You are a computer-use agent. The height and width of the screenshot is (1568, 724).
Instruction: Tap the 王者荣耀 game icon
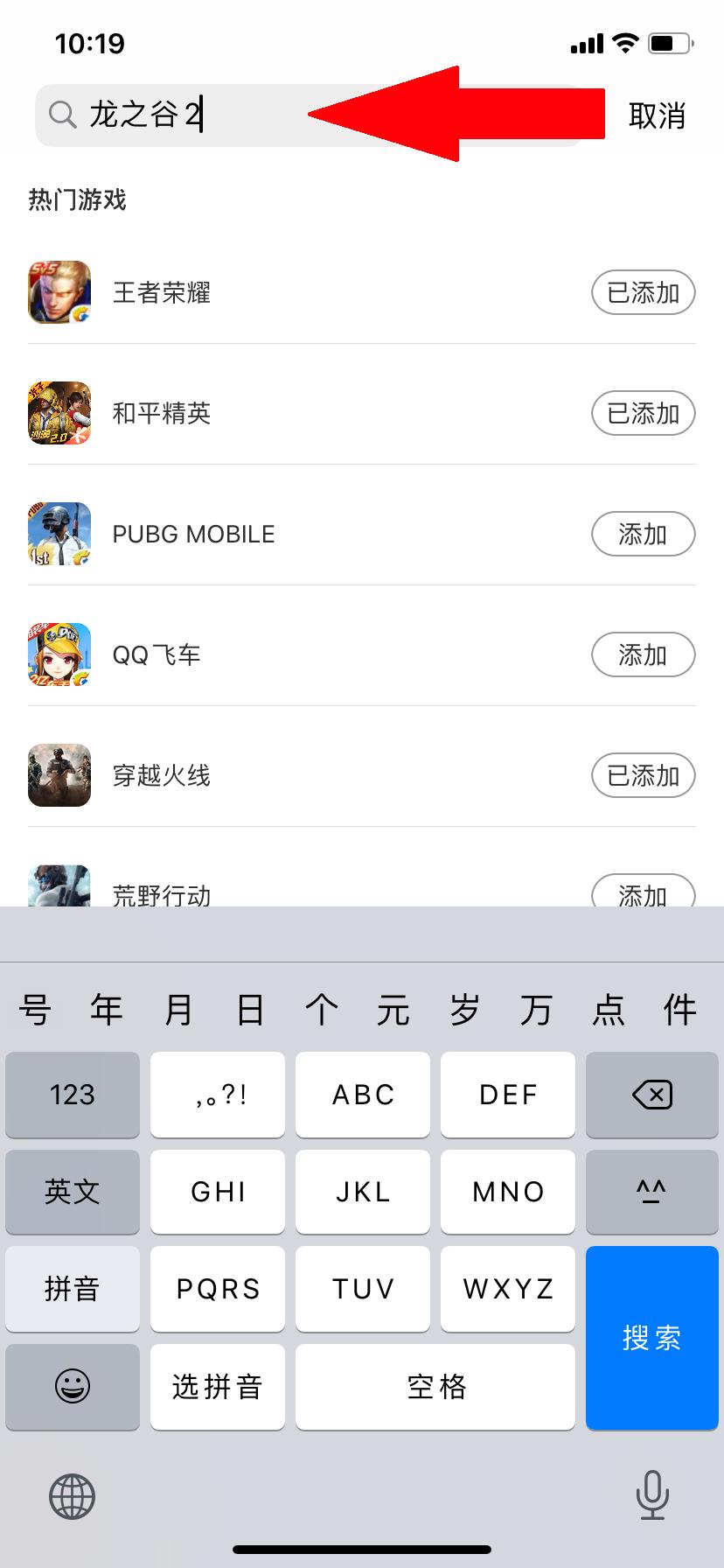pos(58,292)
